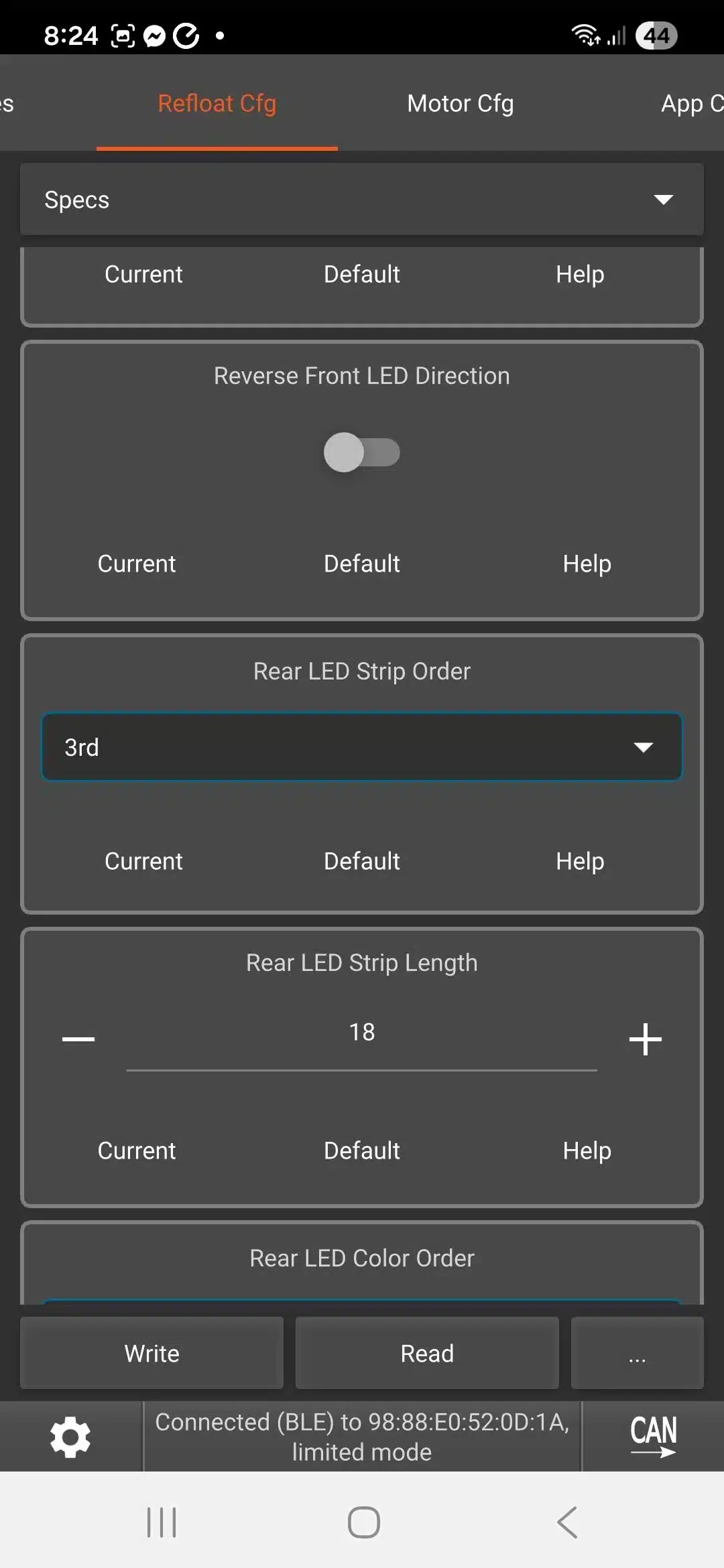This screenshot has width=724, height=1568.
Task: Toggle Reverse Front LED Direction switch
Action: [362, 452]
